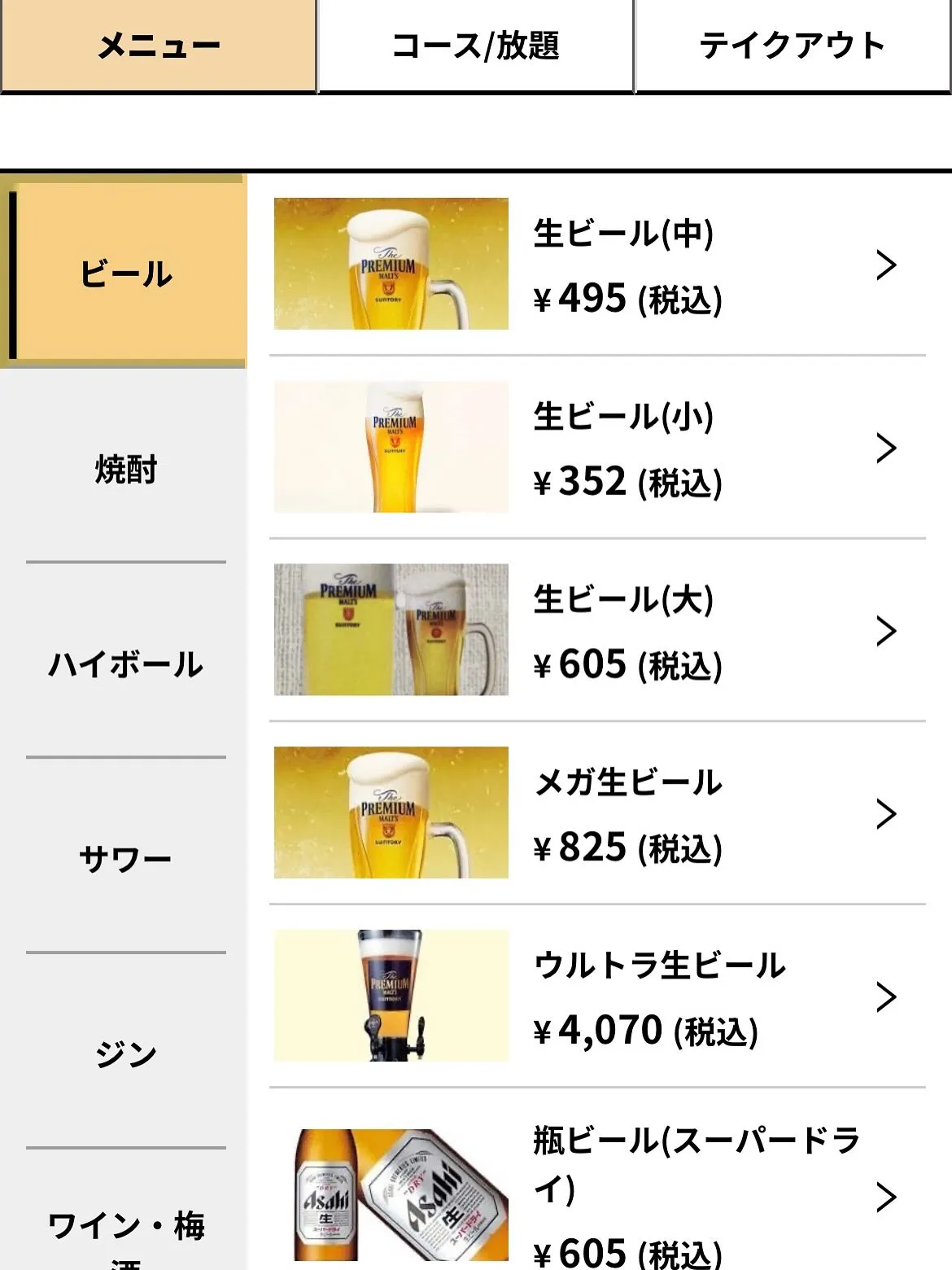Expand details for 生ビール(中)

tap(884, 265)
